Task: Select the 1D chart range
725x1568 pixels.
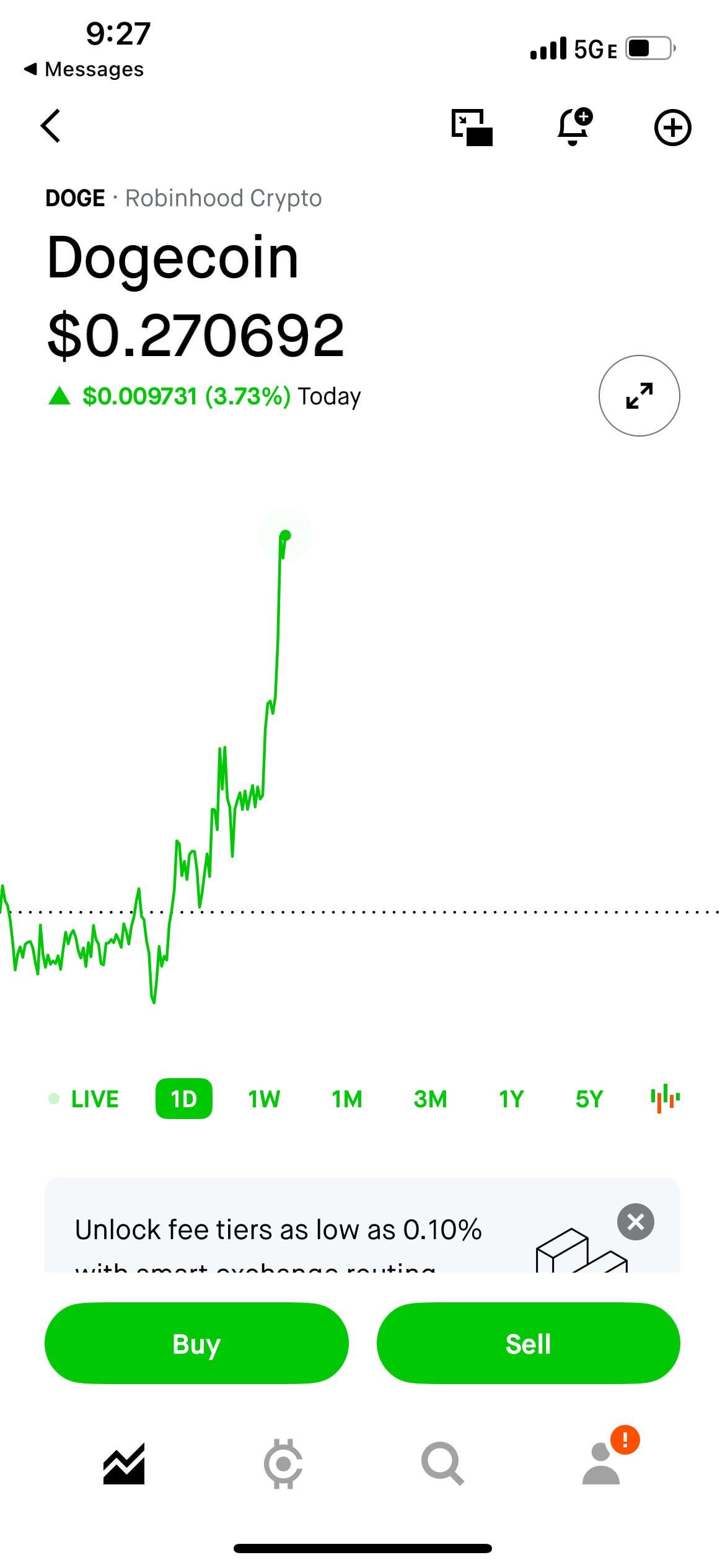Action: (183, 1099)
